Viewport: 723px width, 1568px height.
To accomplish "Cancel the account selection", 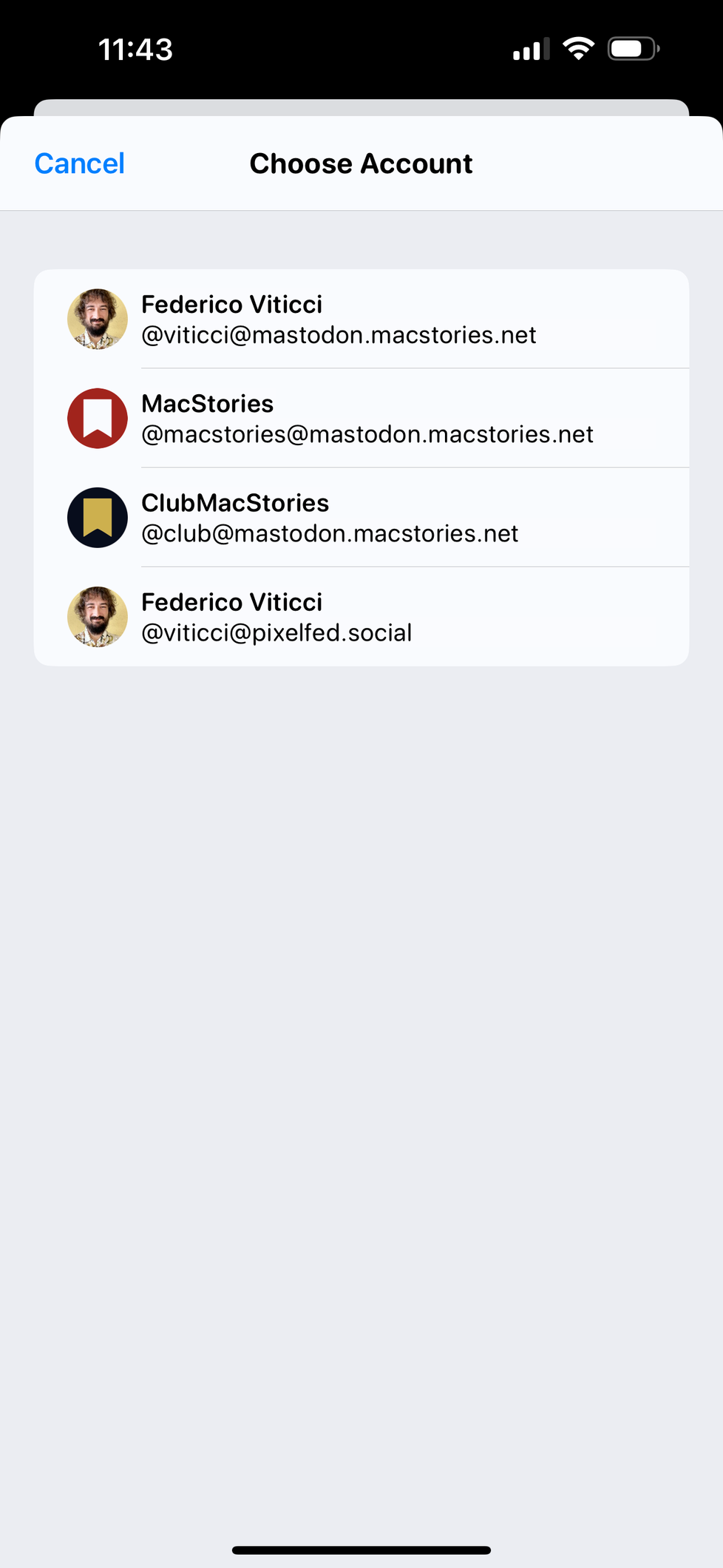I will coord(79,163).
